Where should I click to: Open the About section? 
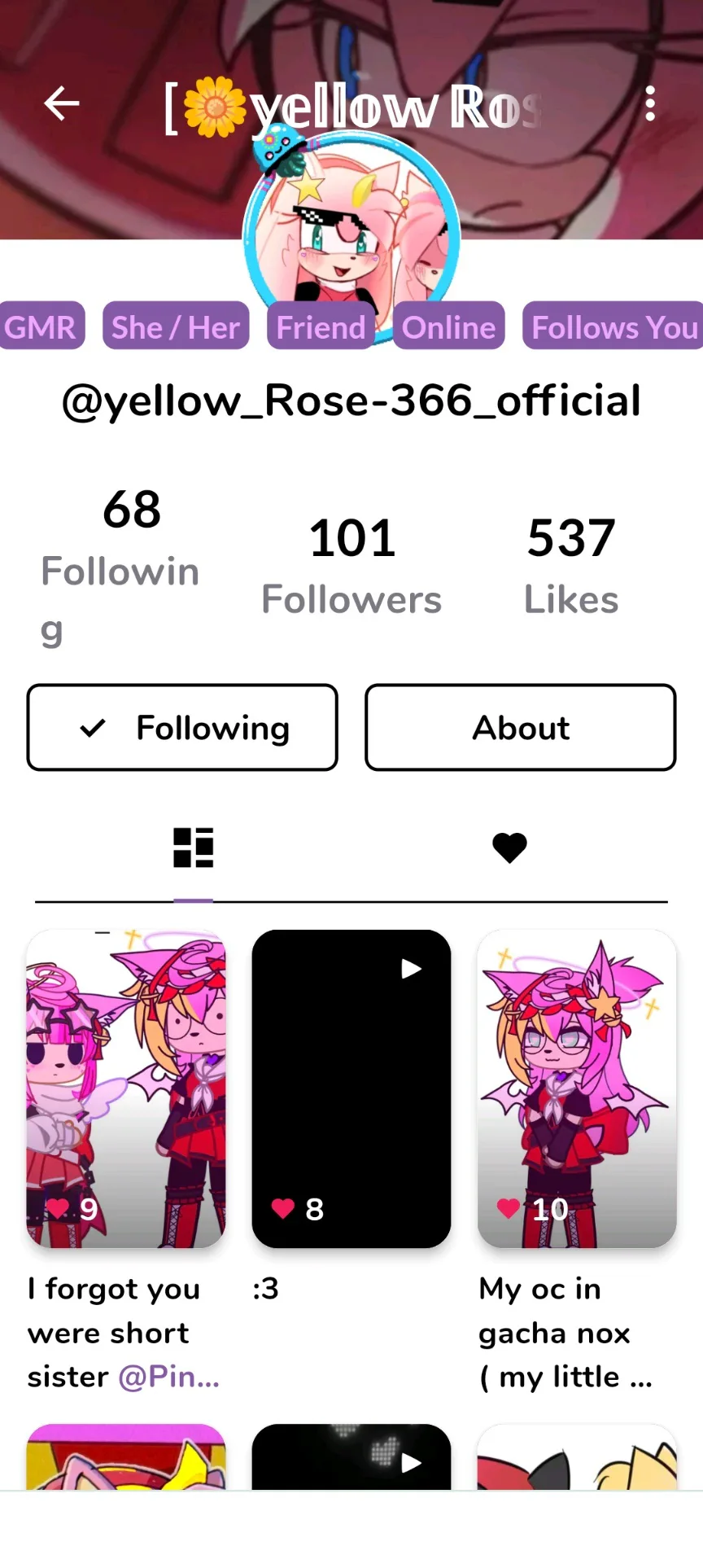pos(521,727)
